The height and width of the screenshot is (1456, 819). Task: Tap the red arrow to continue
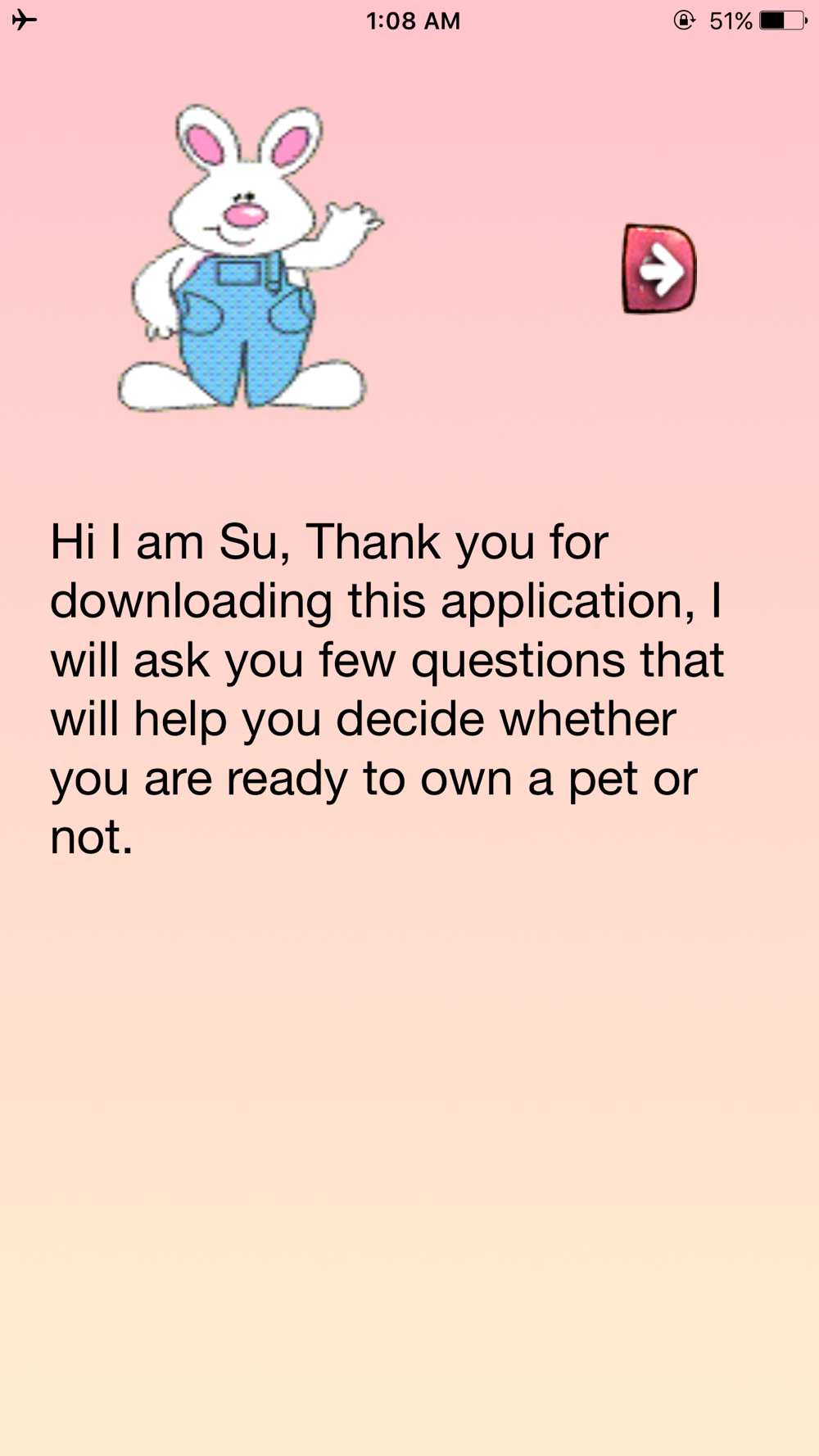659,269
